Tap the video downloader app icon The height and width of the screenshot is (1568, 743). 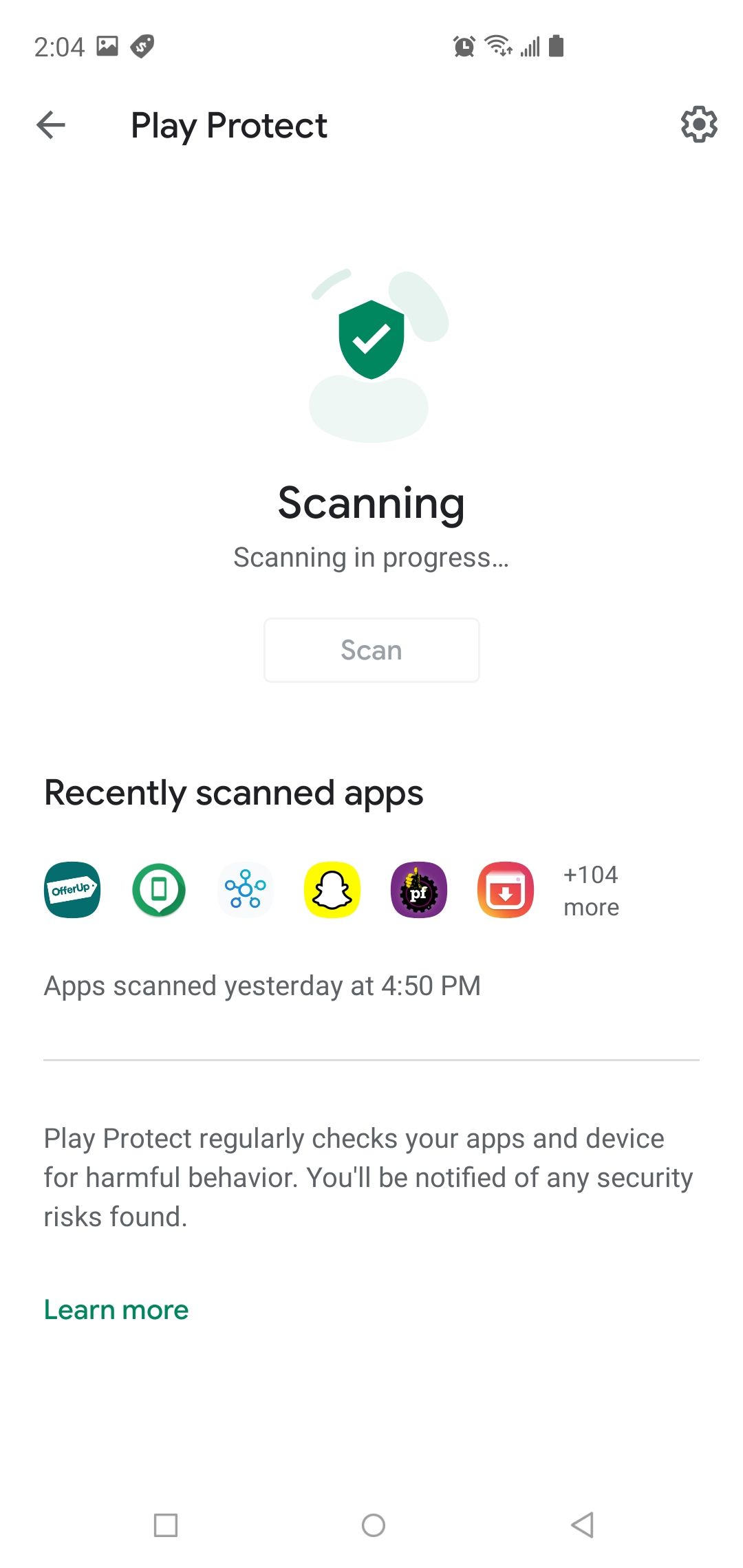pyautogui.click(x=505, y=889)
